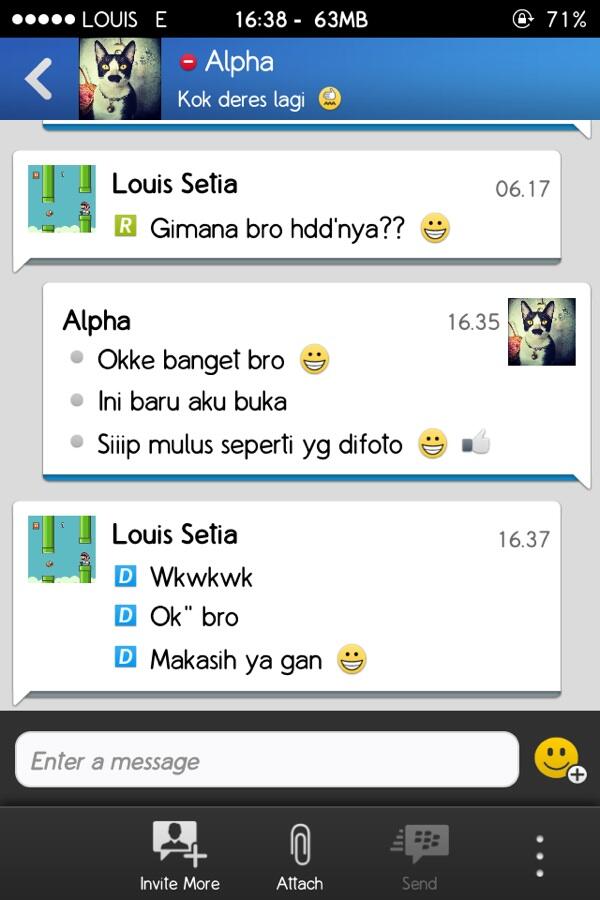Attach a file to the chat

299,856
